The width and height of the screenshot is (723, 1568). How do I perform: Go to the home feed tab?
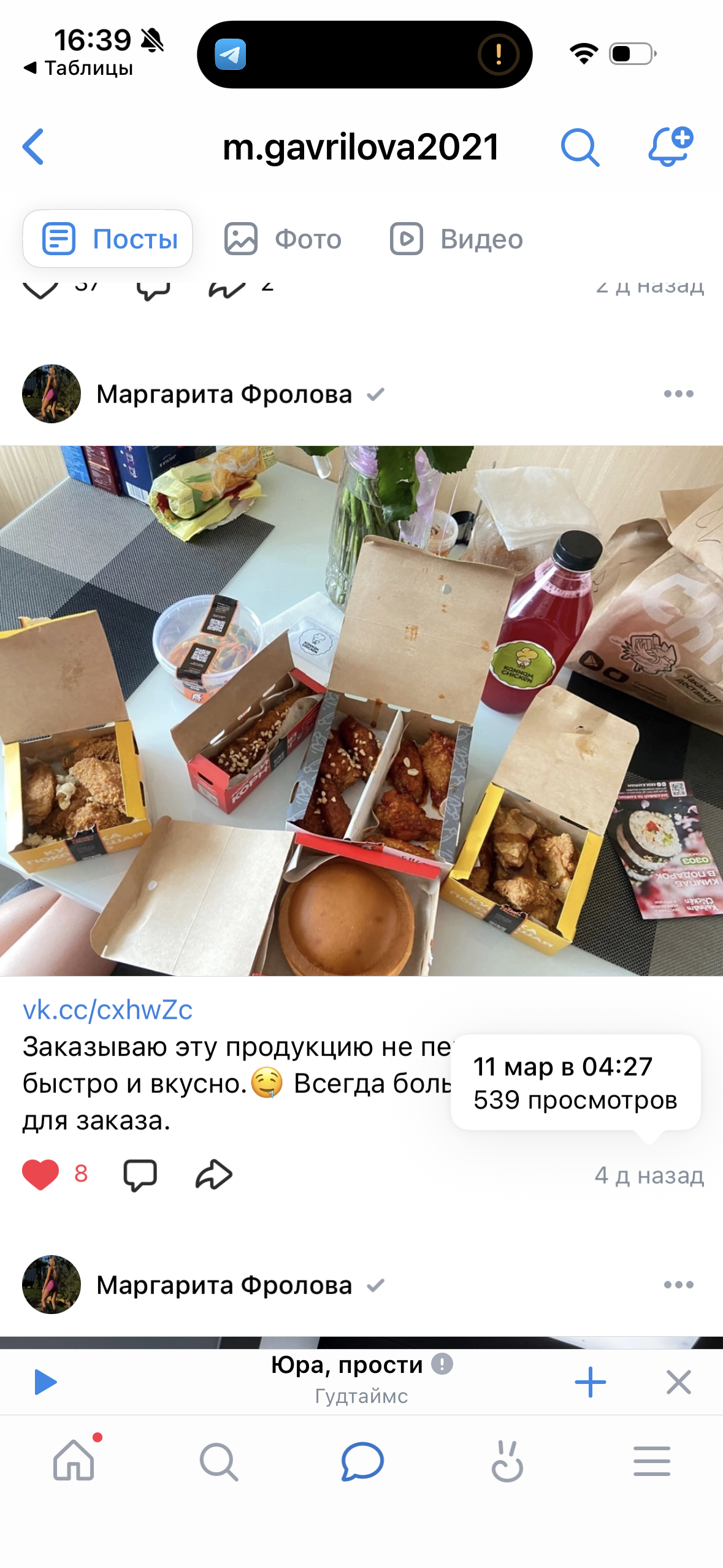point(74,1462)
